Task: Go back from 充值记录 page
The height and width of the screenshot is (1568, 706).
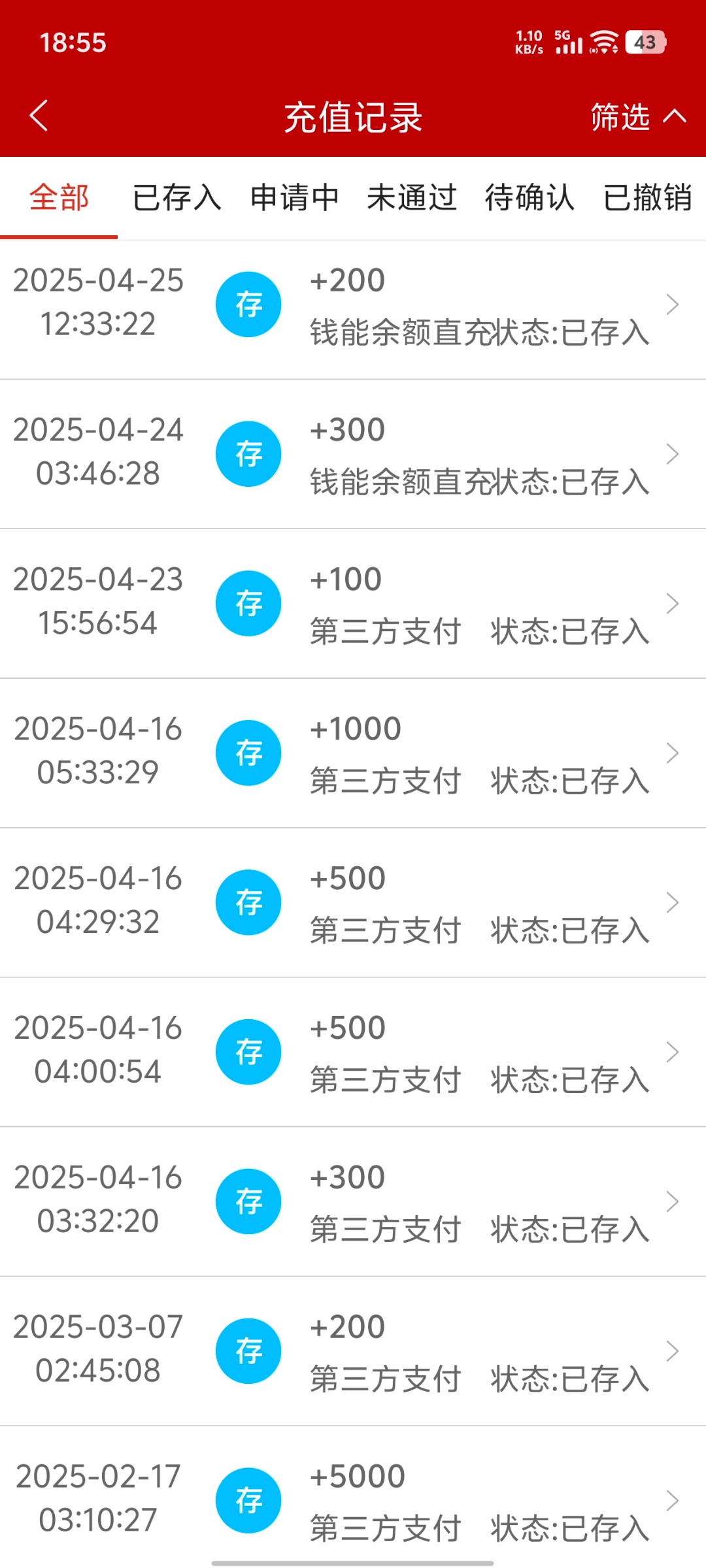Action: 39,116
